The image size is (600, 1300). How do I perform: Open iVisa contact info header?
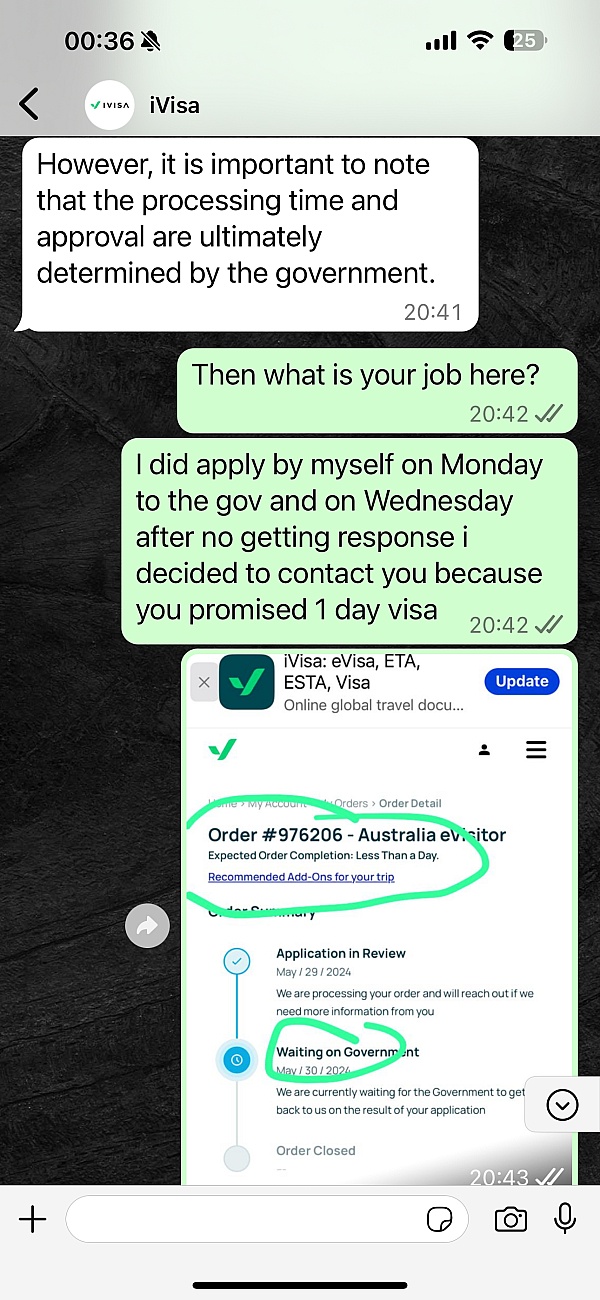[175, 104]
